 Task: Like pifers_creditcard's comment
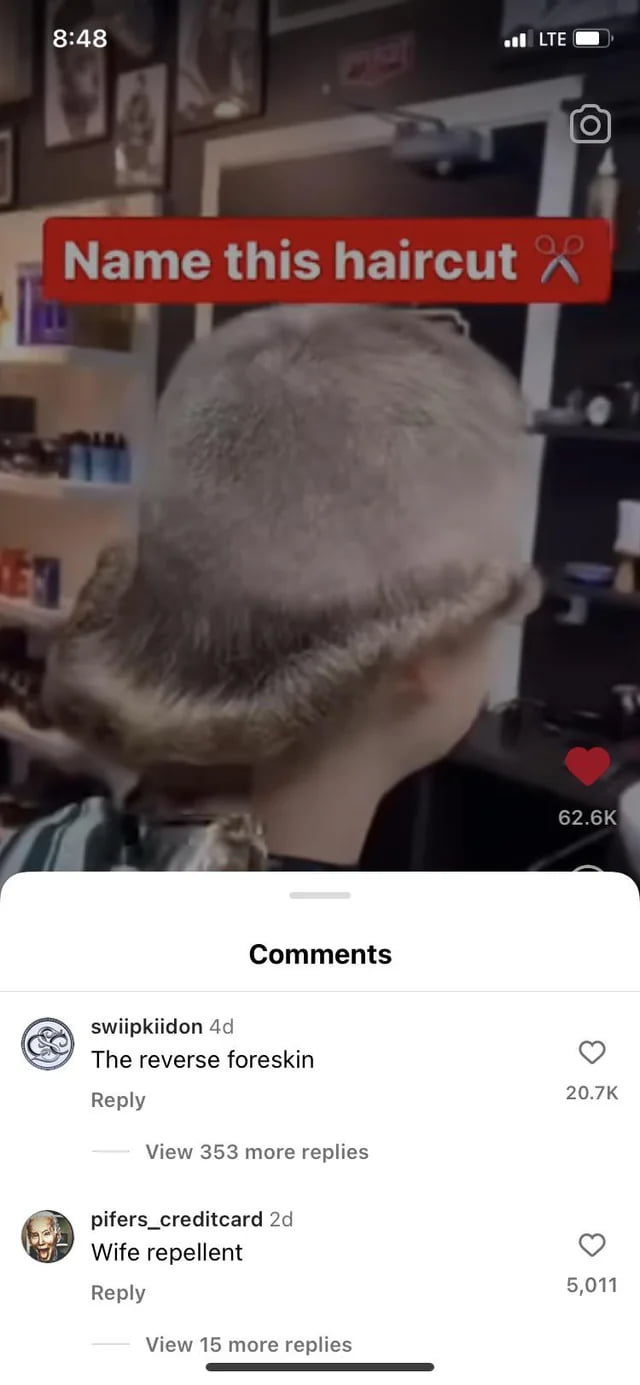(x=592, y=1245)
